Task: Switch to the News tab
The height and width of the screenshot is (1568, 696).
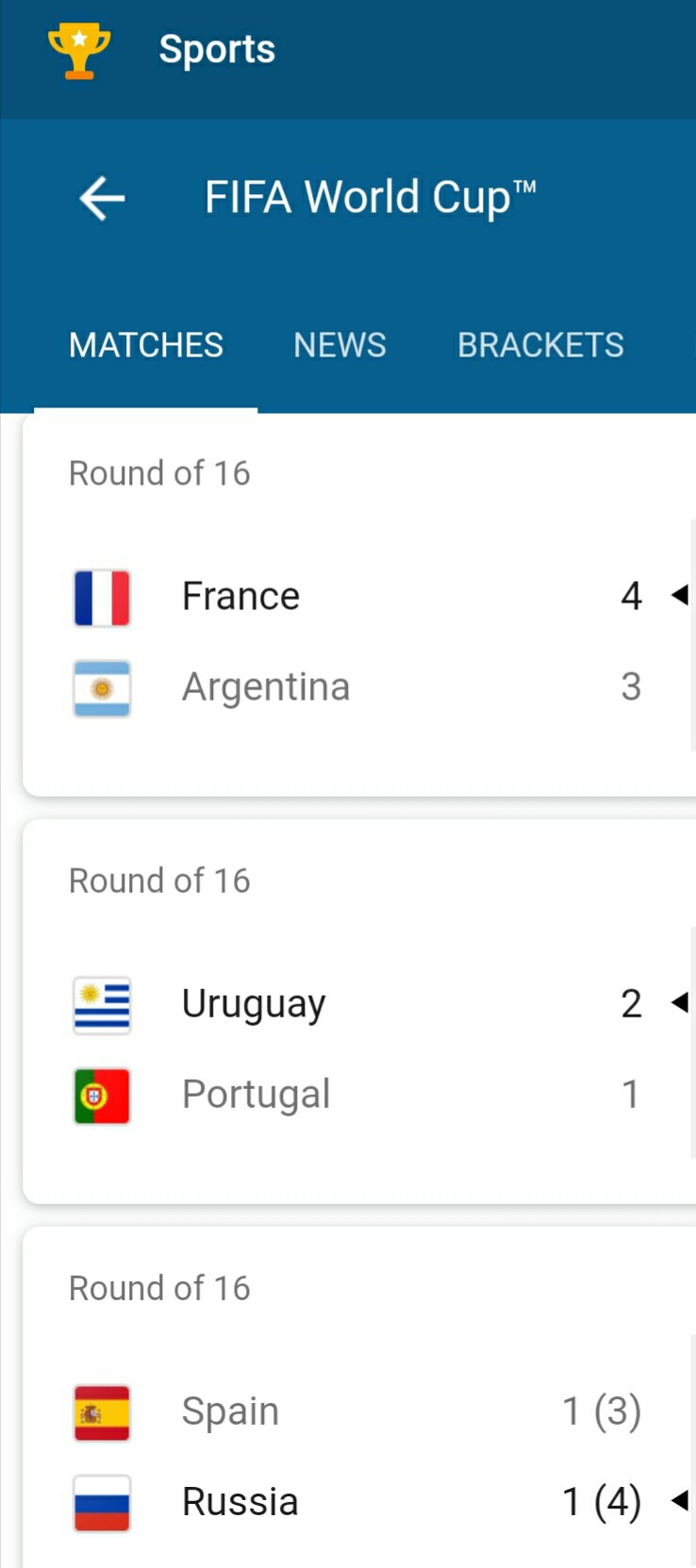Action: (340, 345)
